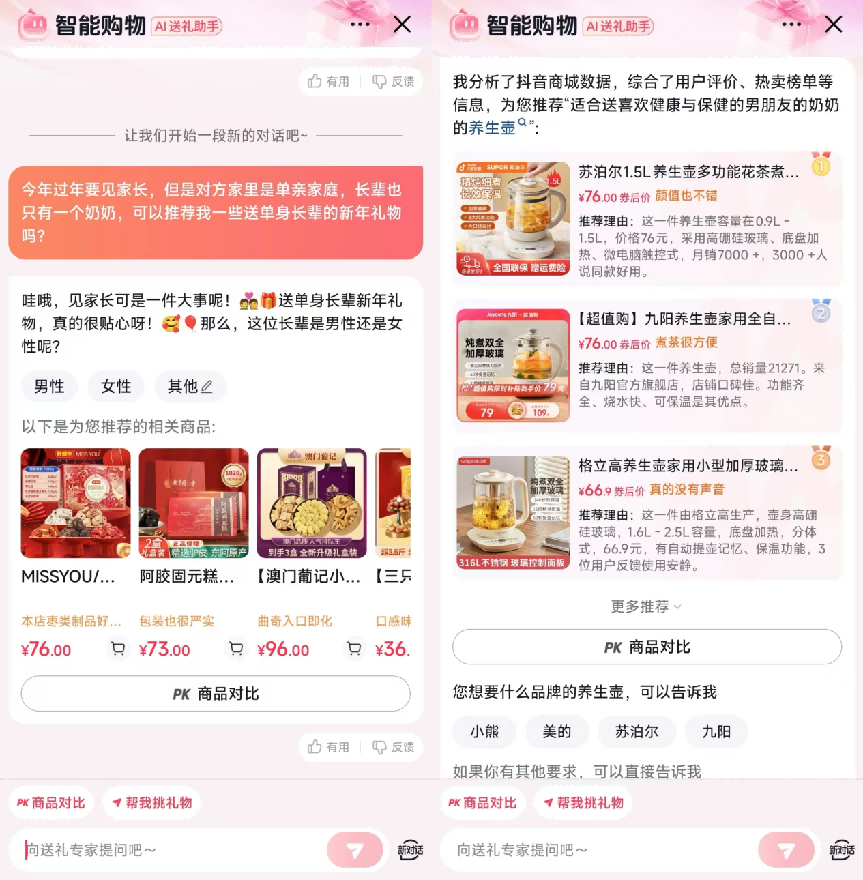
Task: Select the 九阳 brand chip
Action: pyautogui.click(x=716, y=731)
